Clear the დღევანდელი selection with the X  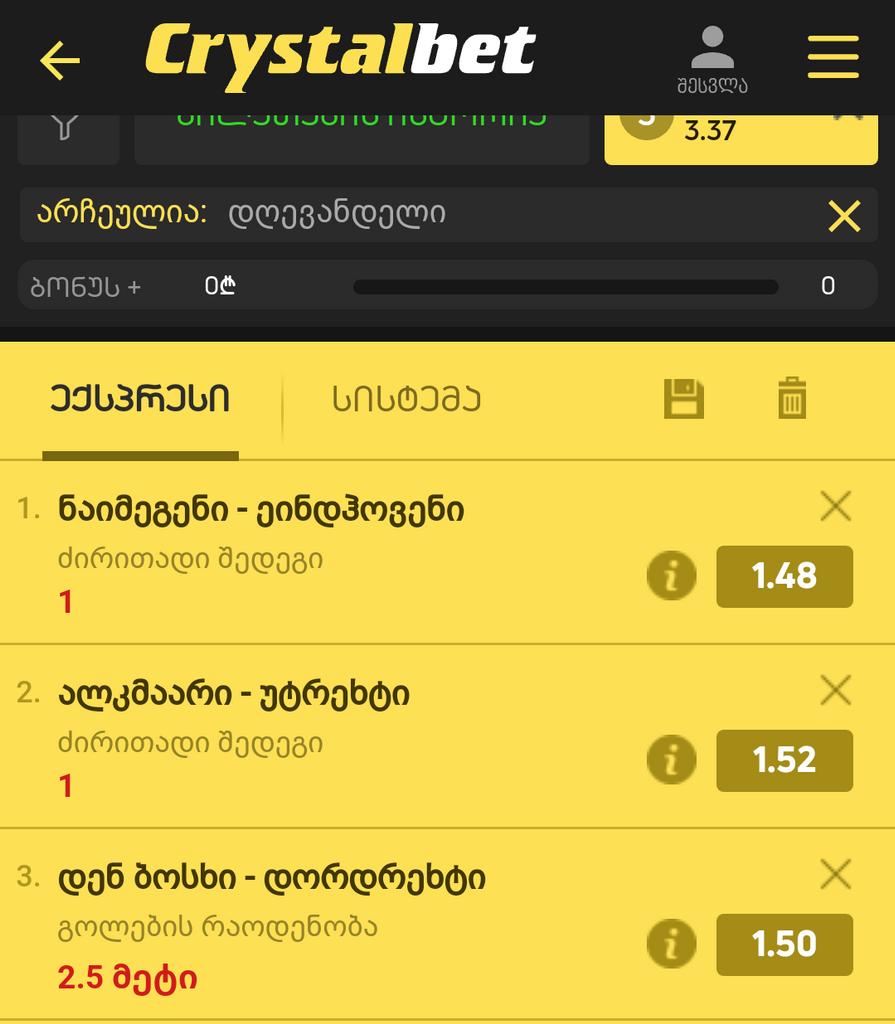point(843,215)
